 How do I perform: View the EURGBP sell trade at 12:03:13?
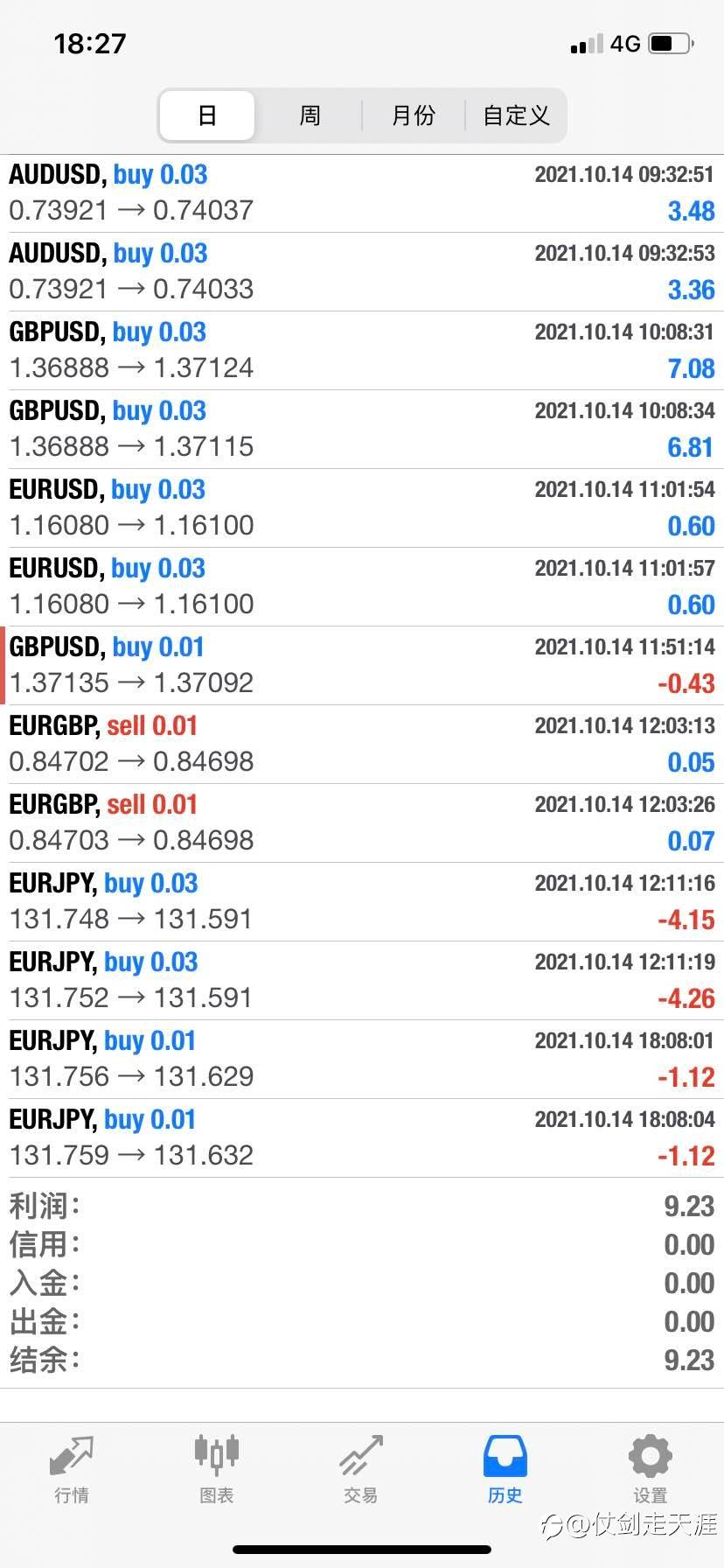(x=362, y=744)
